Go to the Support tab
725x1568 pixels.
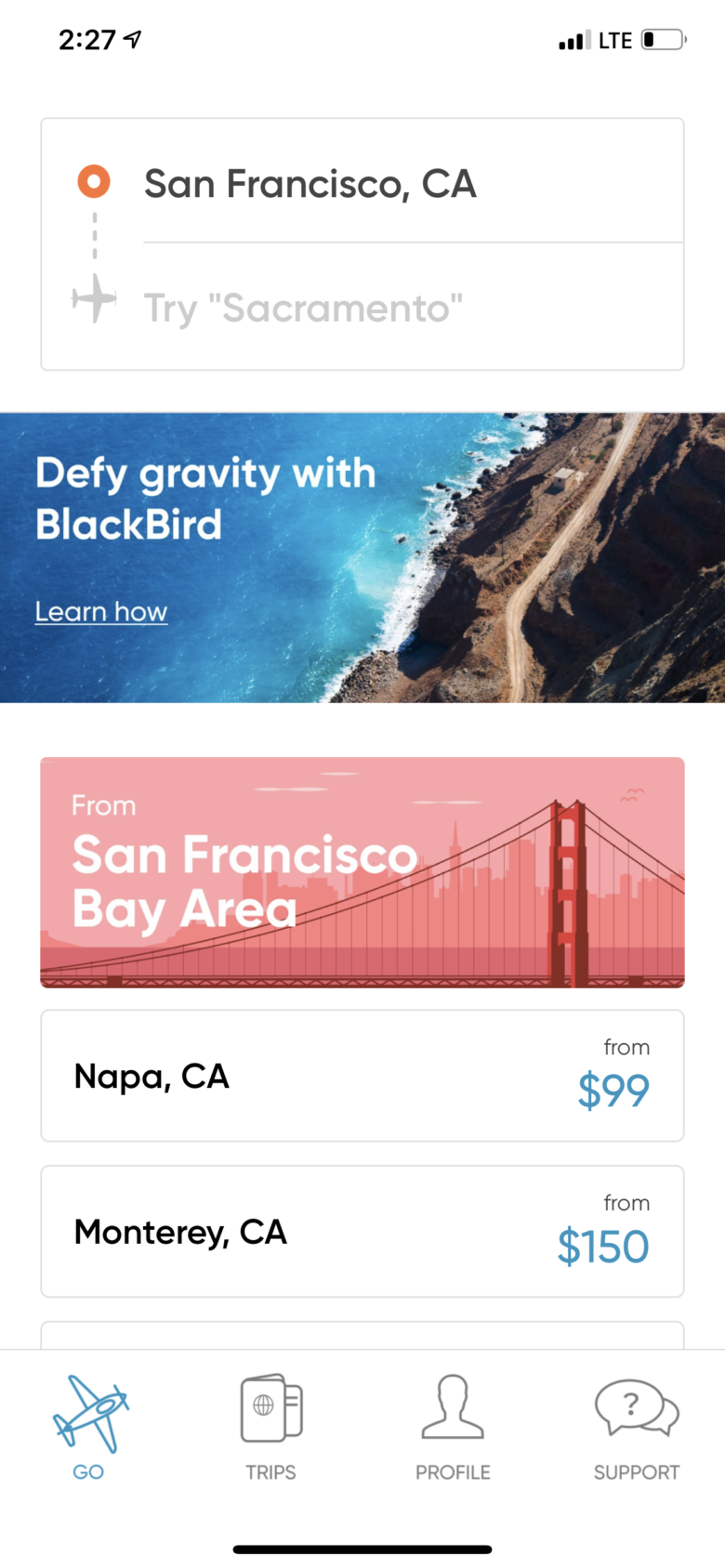tap(637, 1429)
